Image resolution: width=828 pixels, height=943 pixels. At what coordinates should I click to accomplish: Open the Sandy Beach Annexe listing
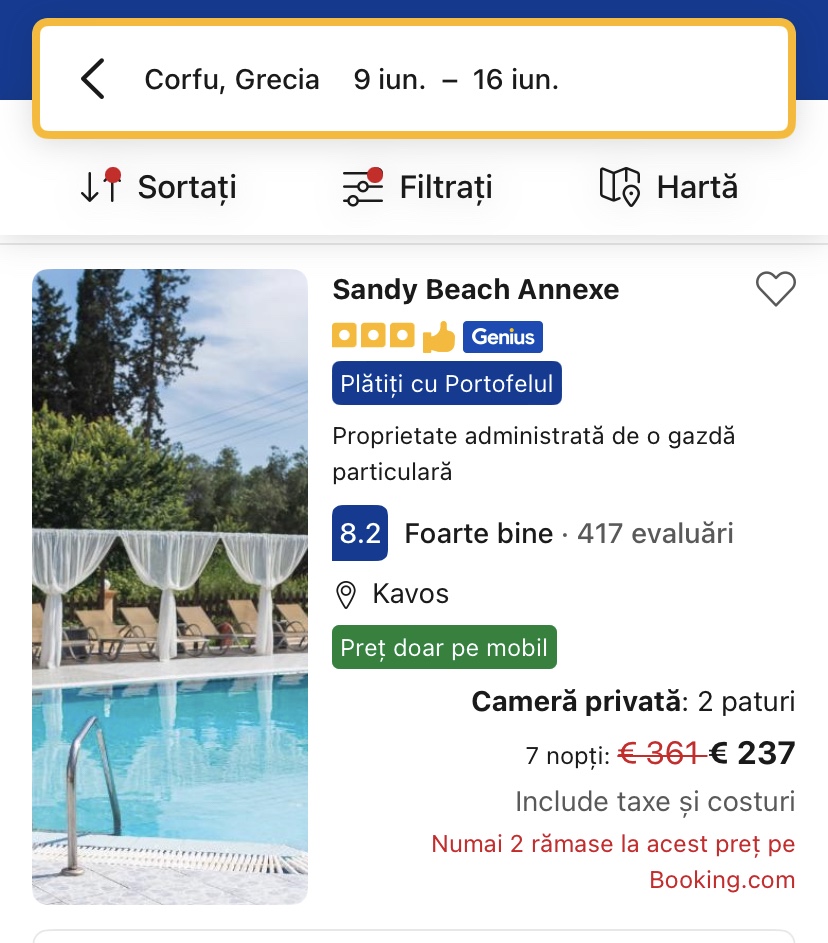(475, 290)
